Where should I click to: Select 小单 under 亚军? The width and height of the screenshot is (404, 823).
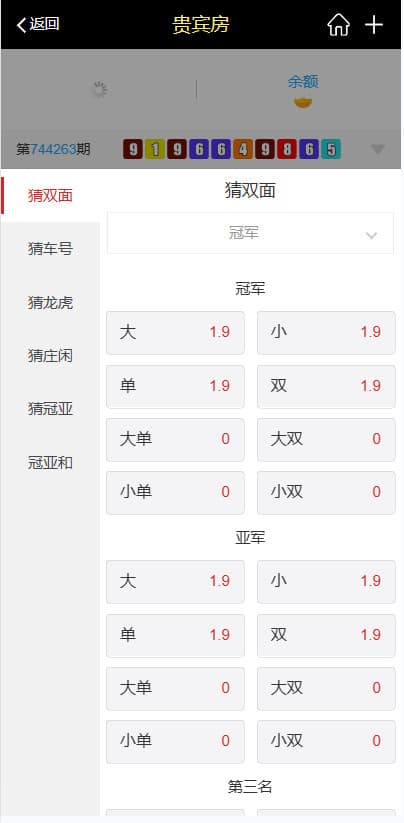(x=175, y=742)
